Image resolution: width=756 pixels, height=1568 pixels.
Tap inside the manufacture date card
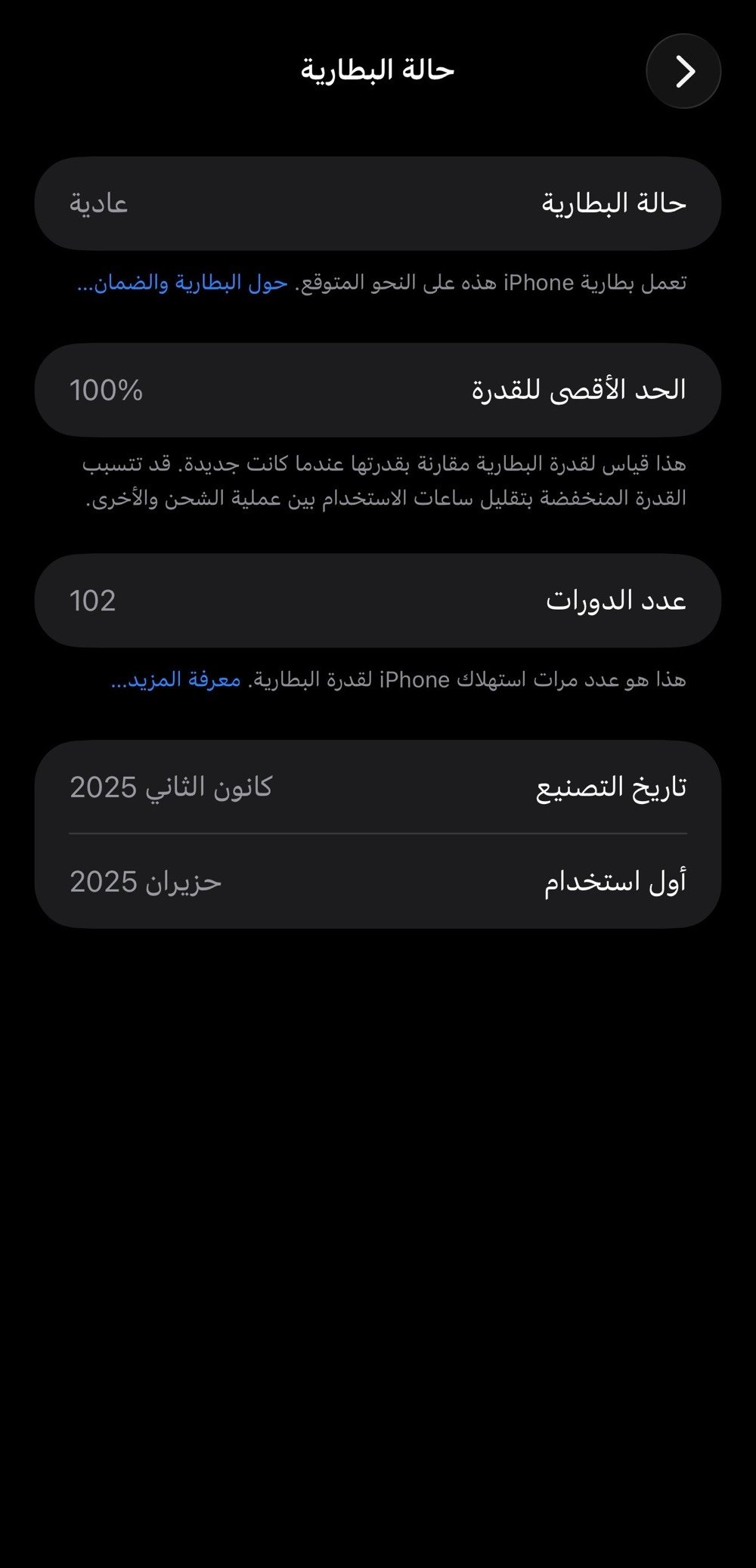378,787
